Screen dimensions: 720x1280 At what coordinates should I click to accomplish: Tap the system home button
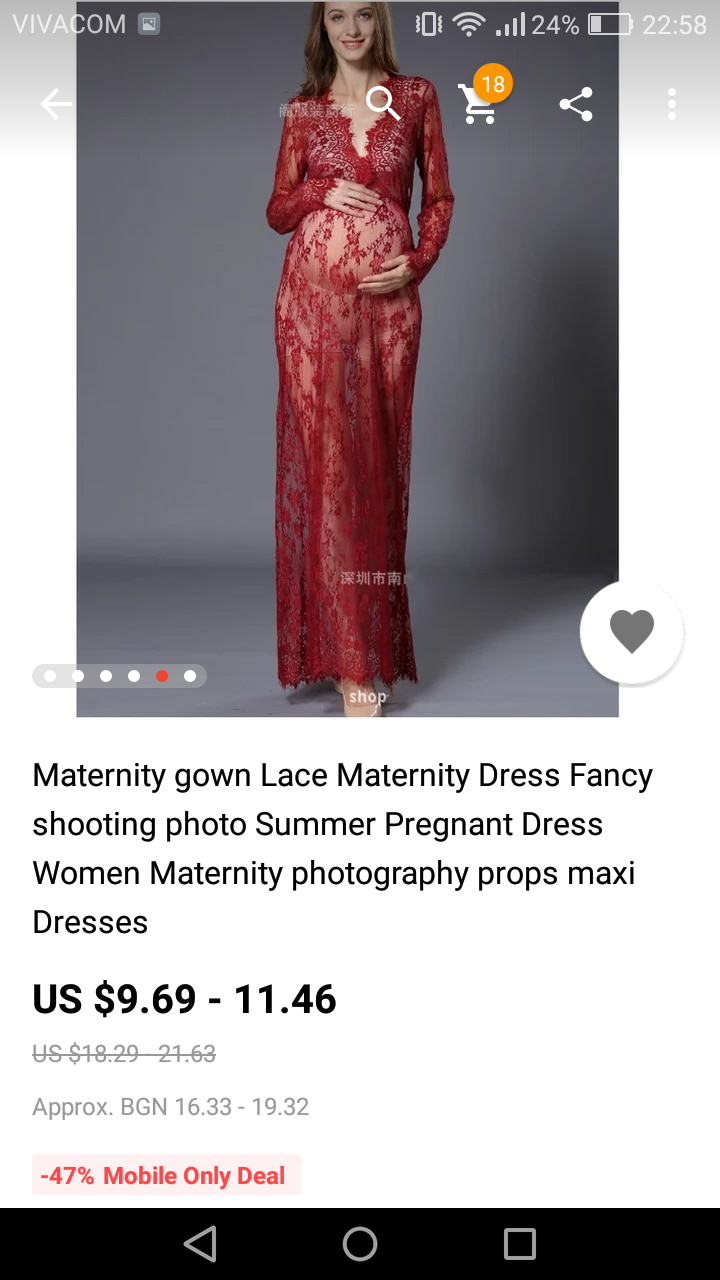(x=360, y=1244)
